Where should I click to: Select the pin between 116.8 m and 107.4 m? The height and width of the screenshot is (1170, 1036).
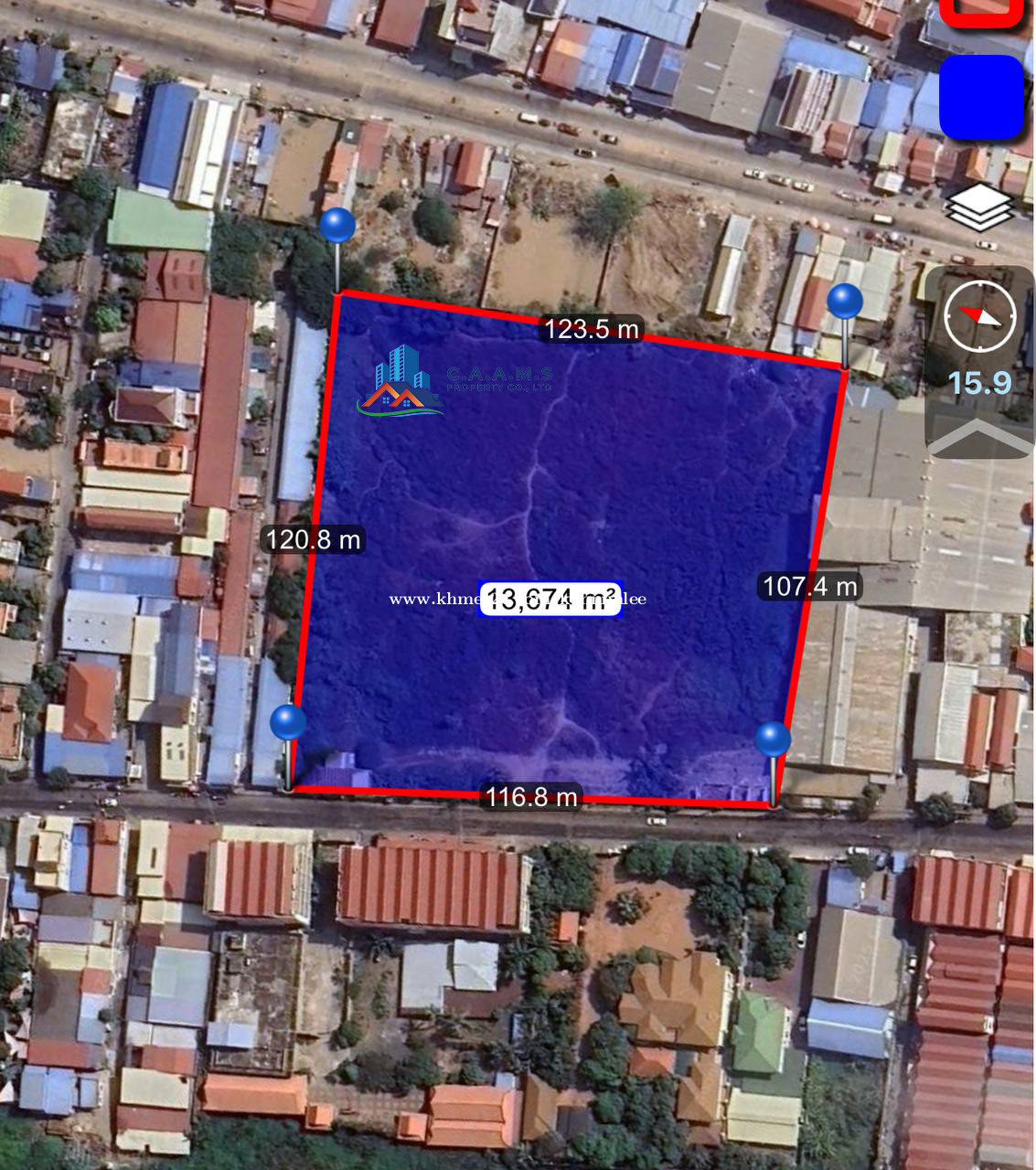(773, 739)
